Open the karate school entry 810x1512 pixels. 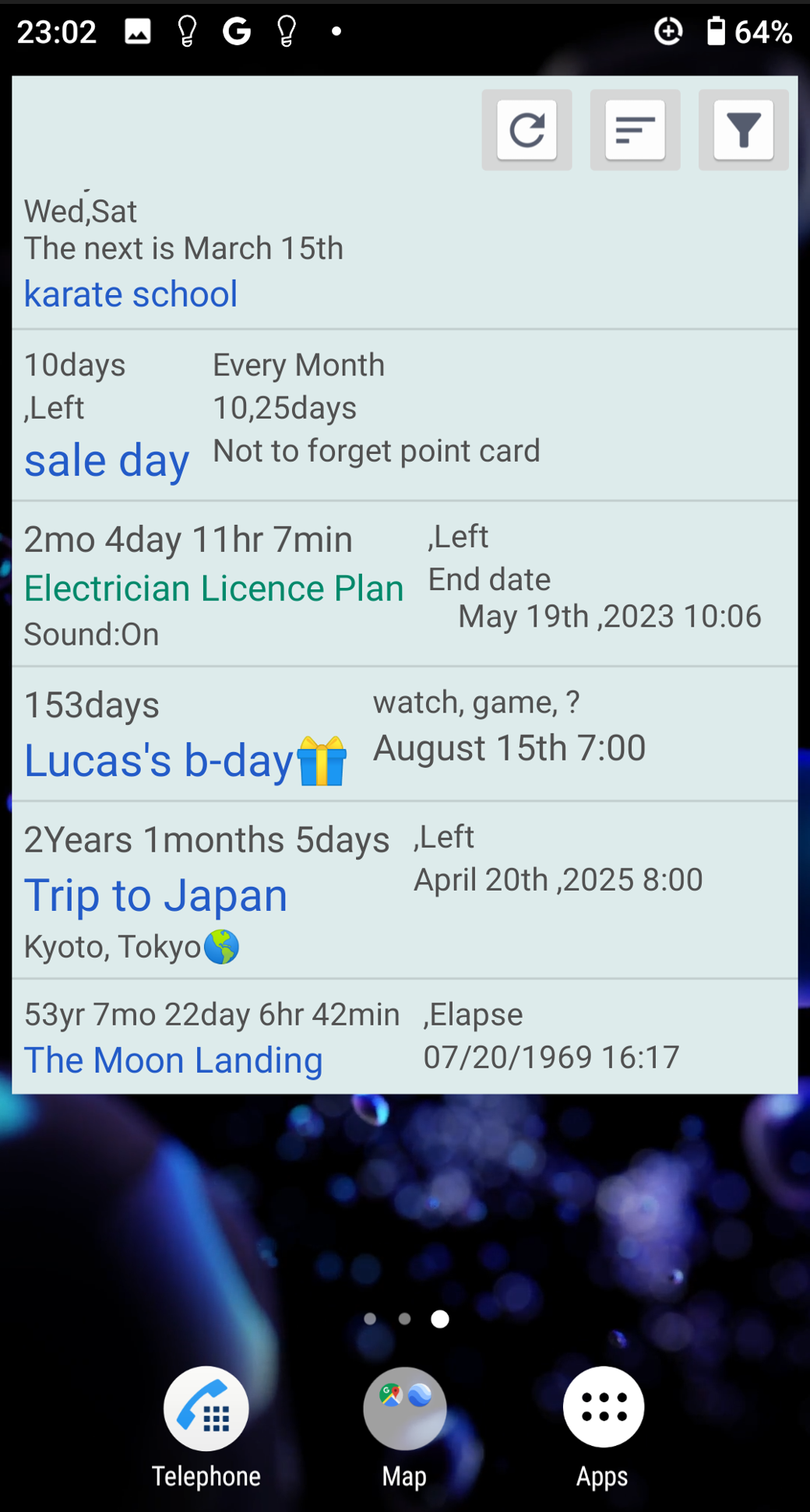pos(131,294)
